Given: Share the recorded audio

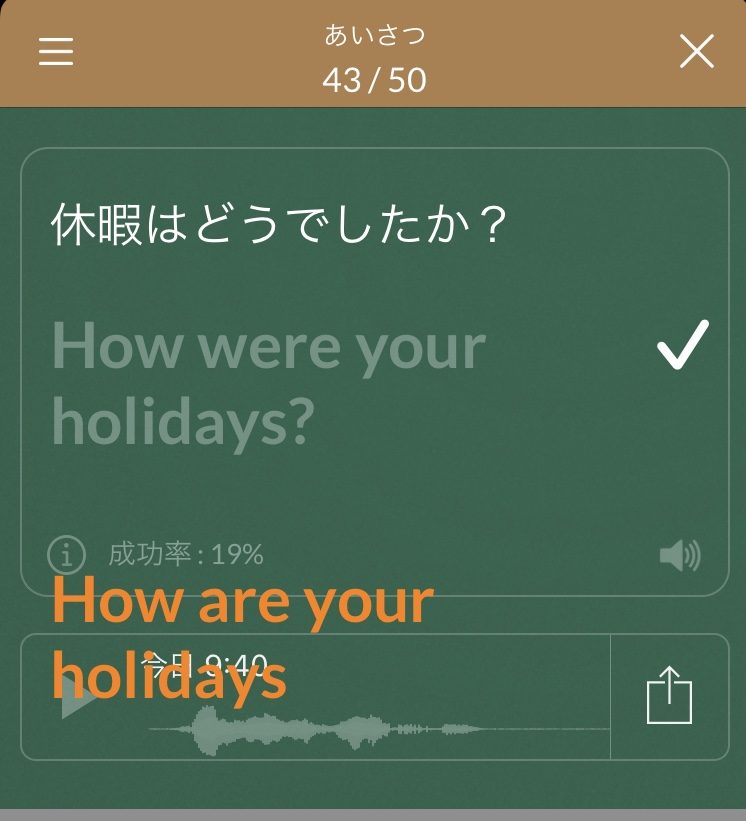Looking at the screenshot, I should click(669, 696).
